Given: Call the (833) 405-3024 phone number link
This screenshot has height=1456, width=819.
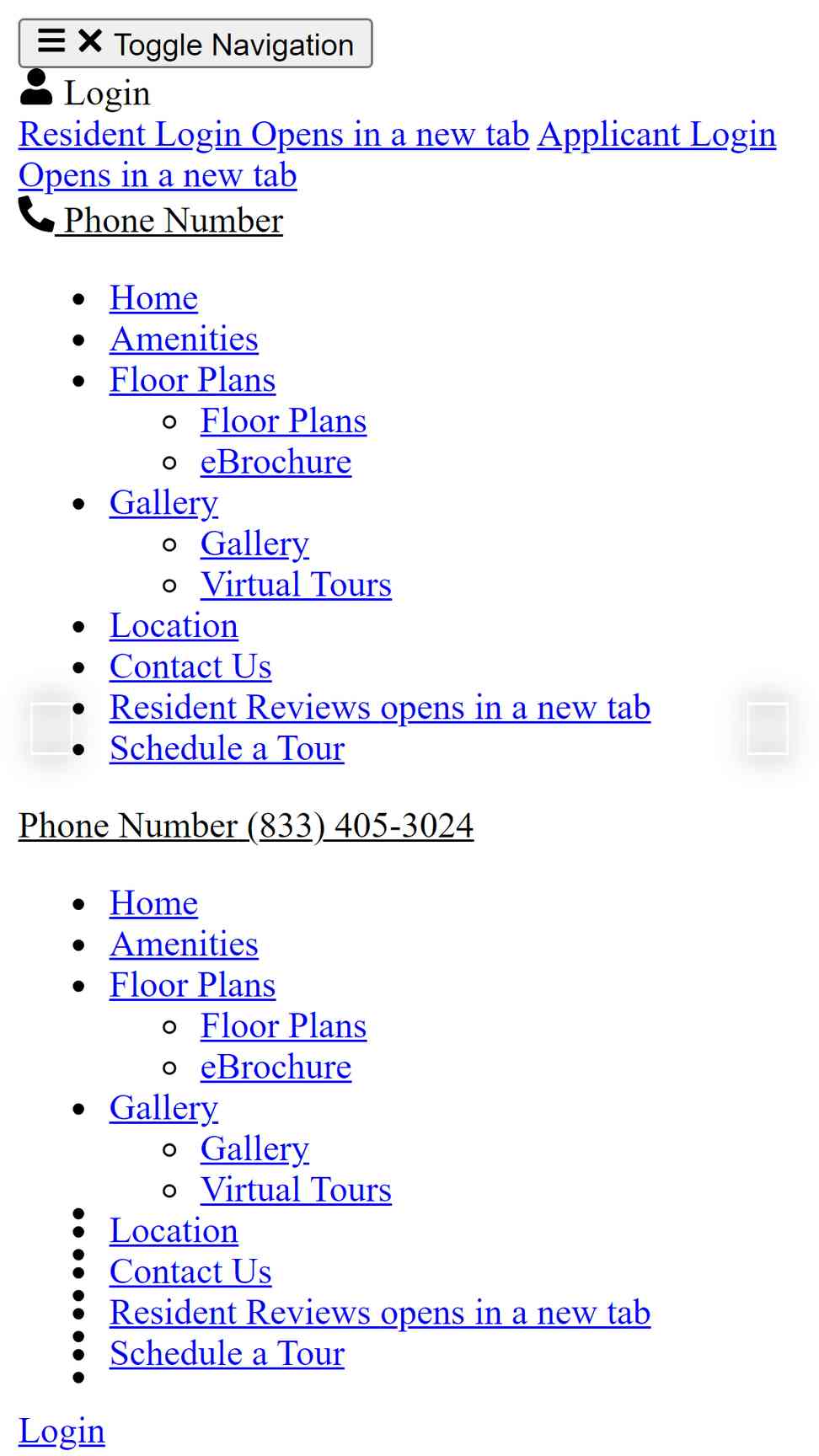Looking at the screenshot, I should [246, 826].
